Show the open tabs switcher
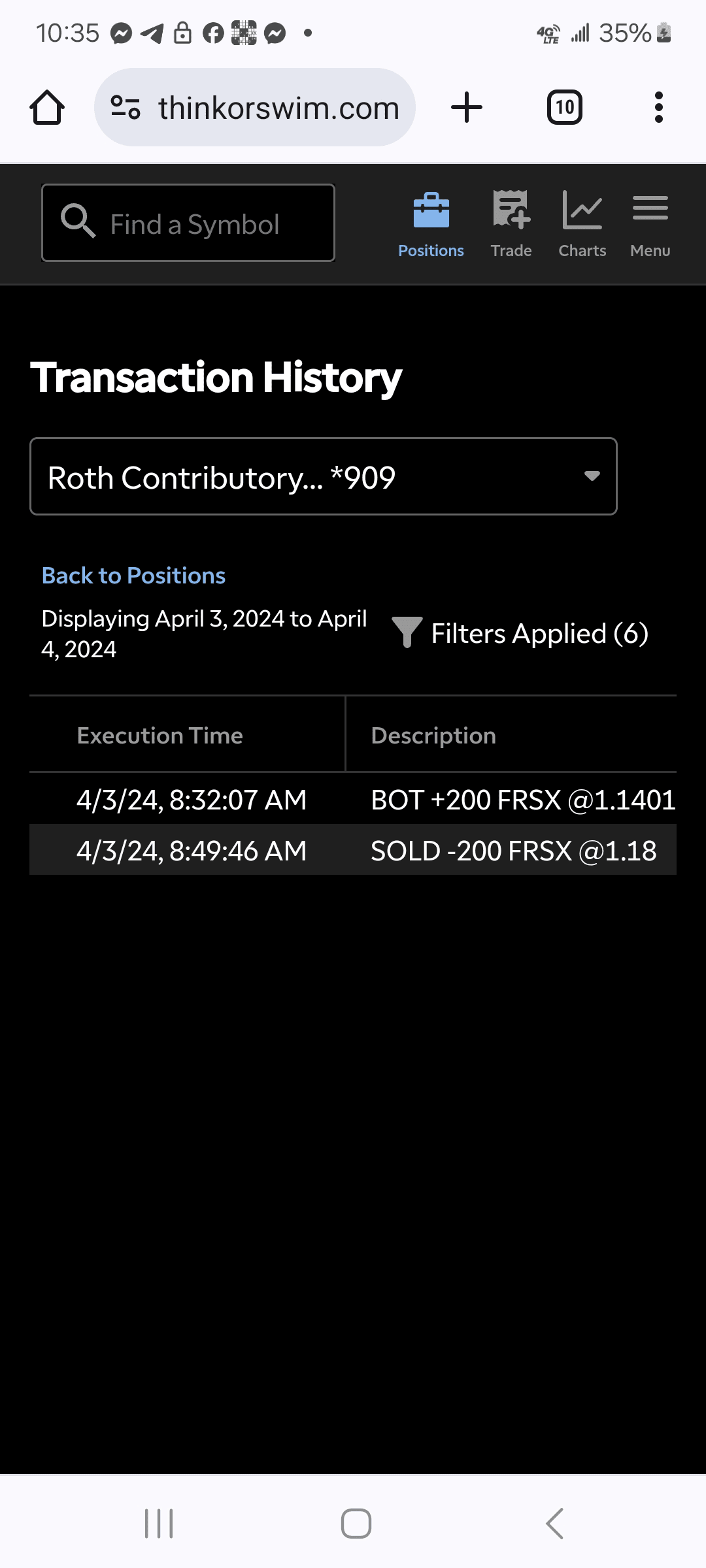Viewport: 706px width, 1568px height. (x=565, y=108)
